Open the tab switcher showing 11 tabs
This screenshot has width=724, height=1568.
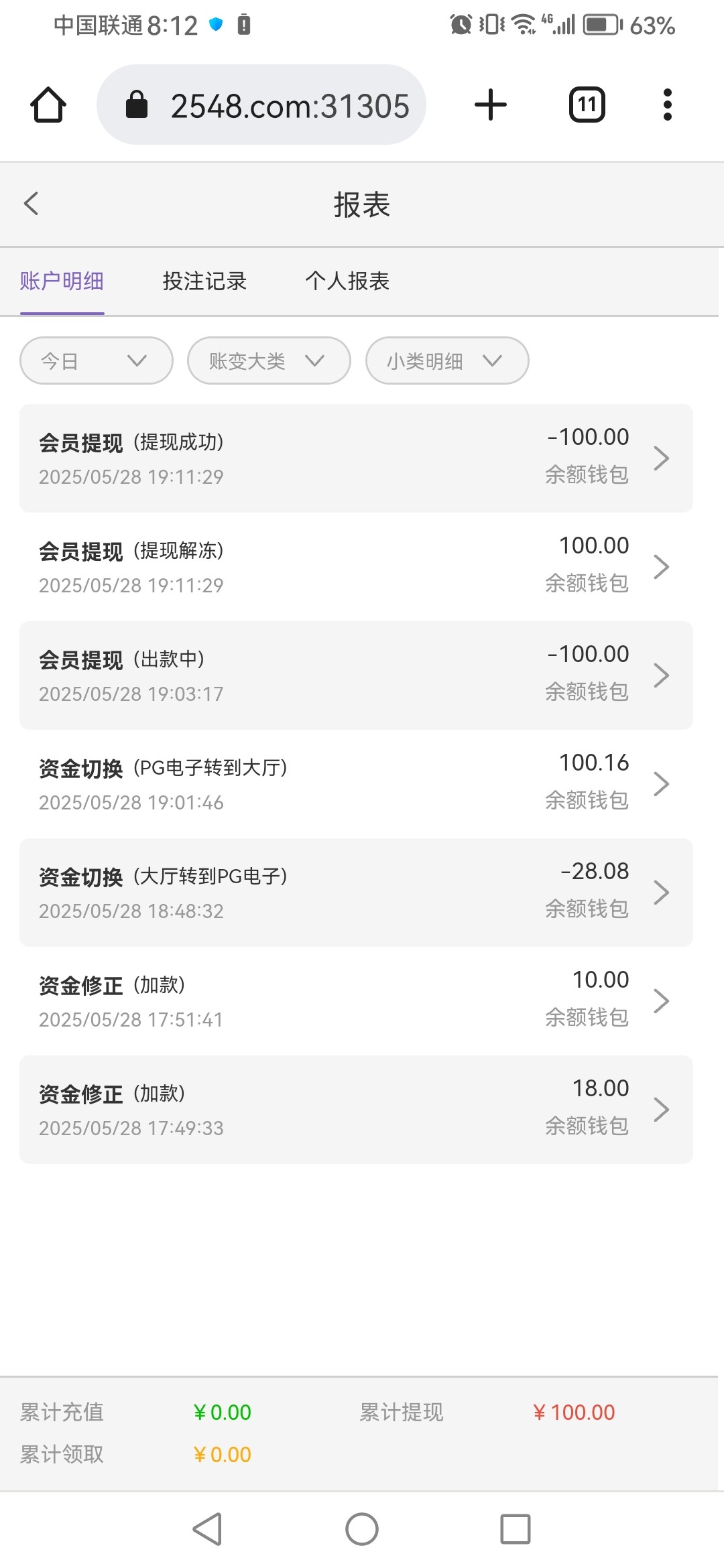(x=587, y=105)
